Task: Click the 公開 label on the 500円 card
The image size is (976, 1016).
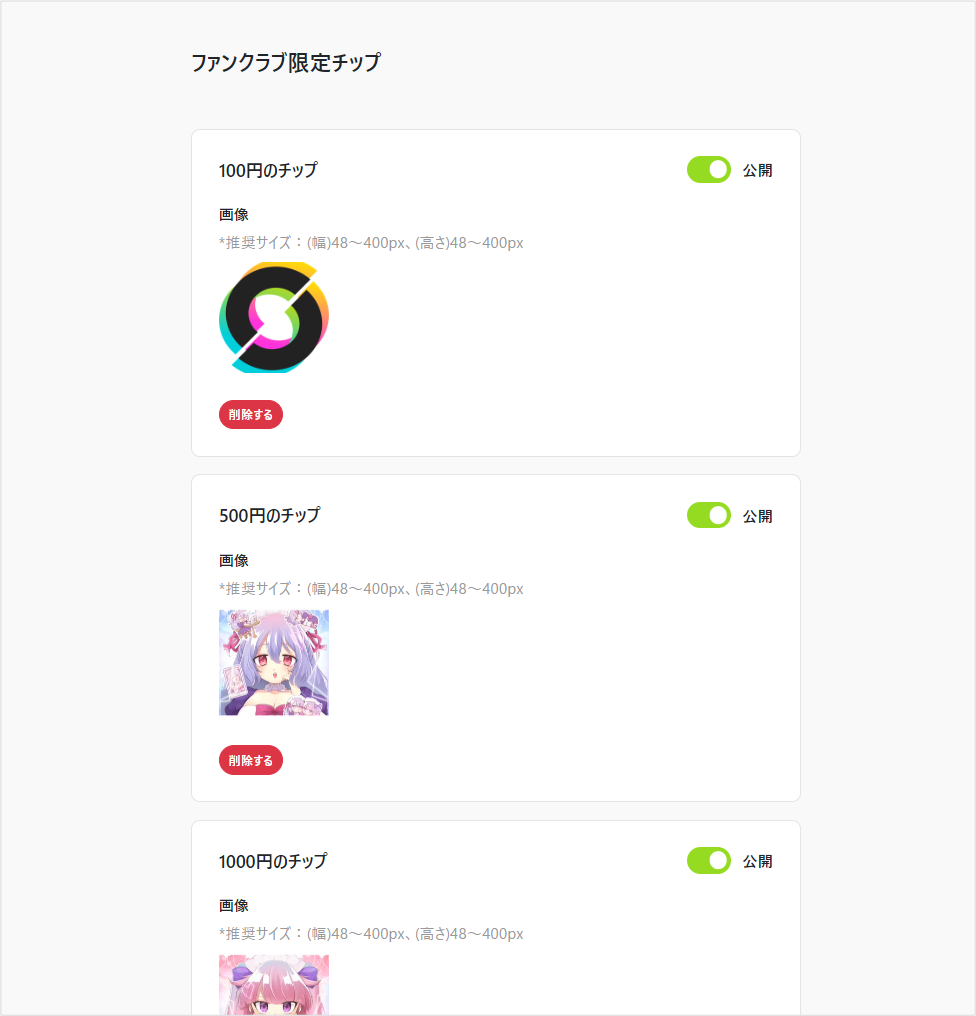Action: pos(758,515)
